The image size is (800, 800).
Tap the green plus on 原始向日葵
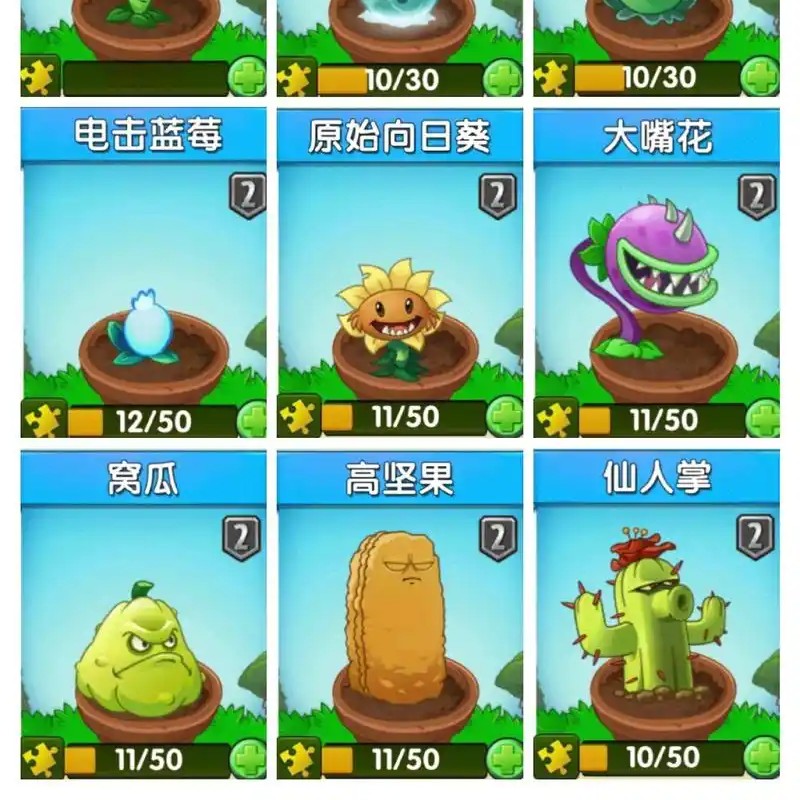click(506, 417)
